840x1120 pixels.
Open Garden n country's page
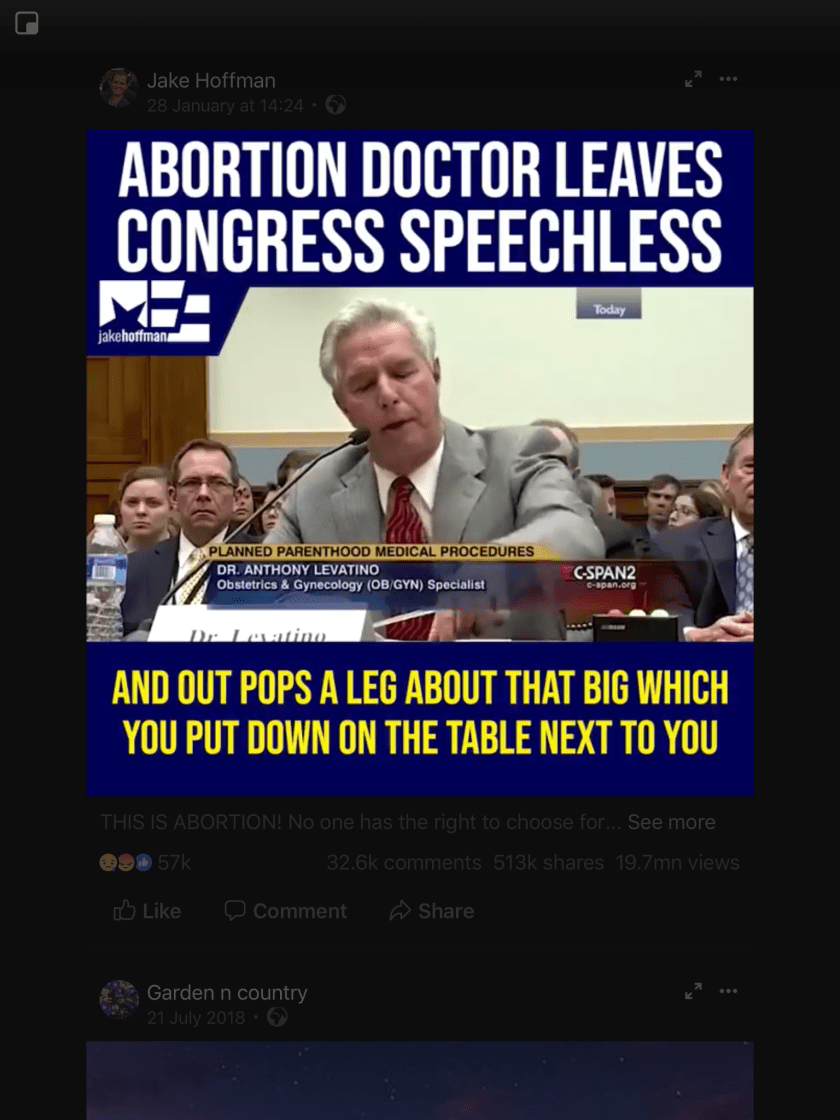pos(227,992)
